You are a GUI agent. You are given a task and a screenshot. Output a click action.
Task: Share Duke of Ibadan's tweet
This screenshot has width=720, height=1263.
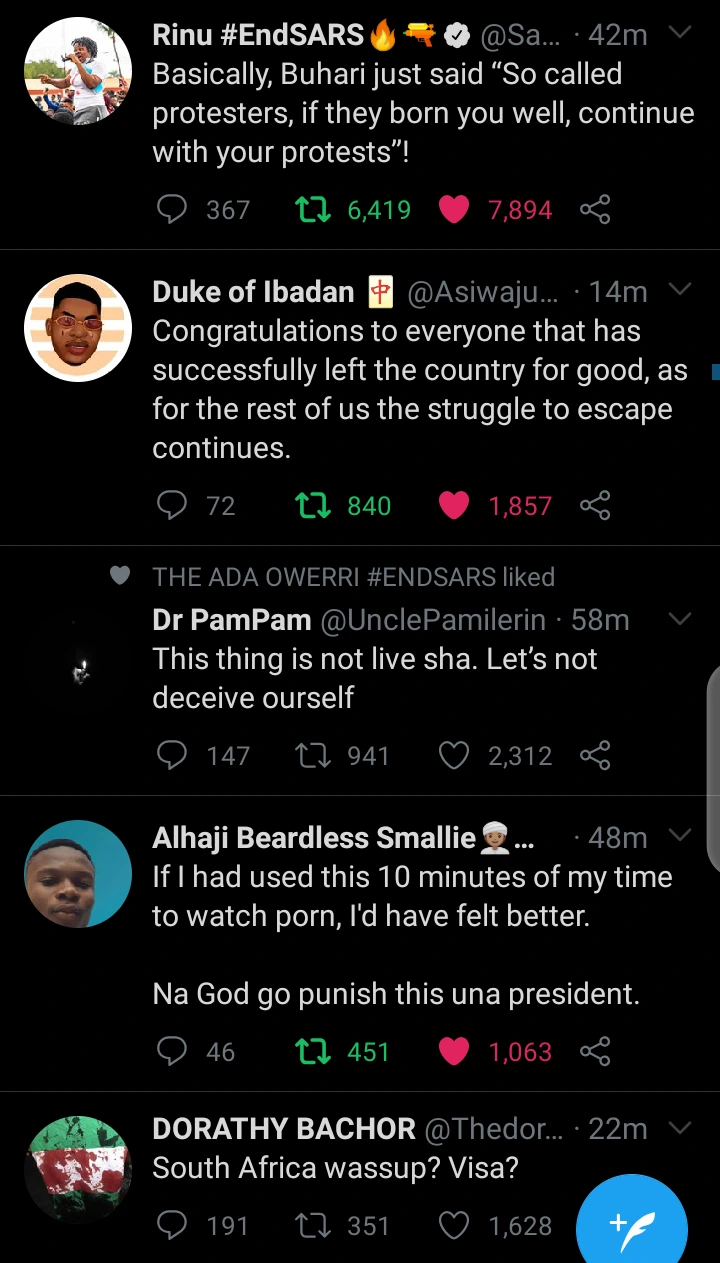pos(595,506)
